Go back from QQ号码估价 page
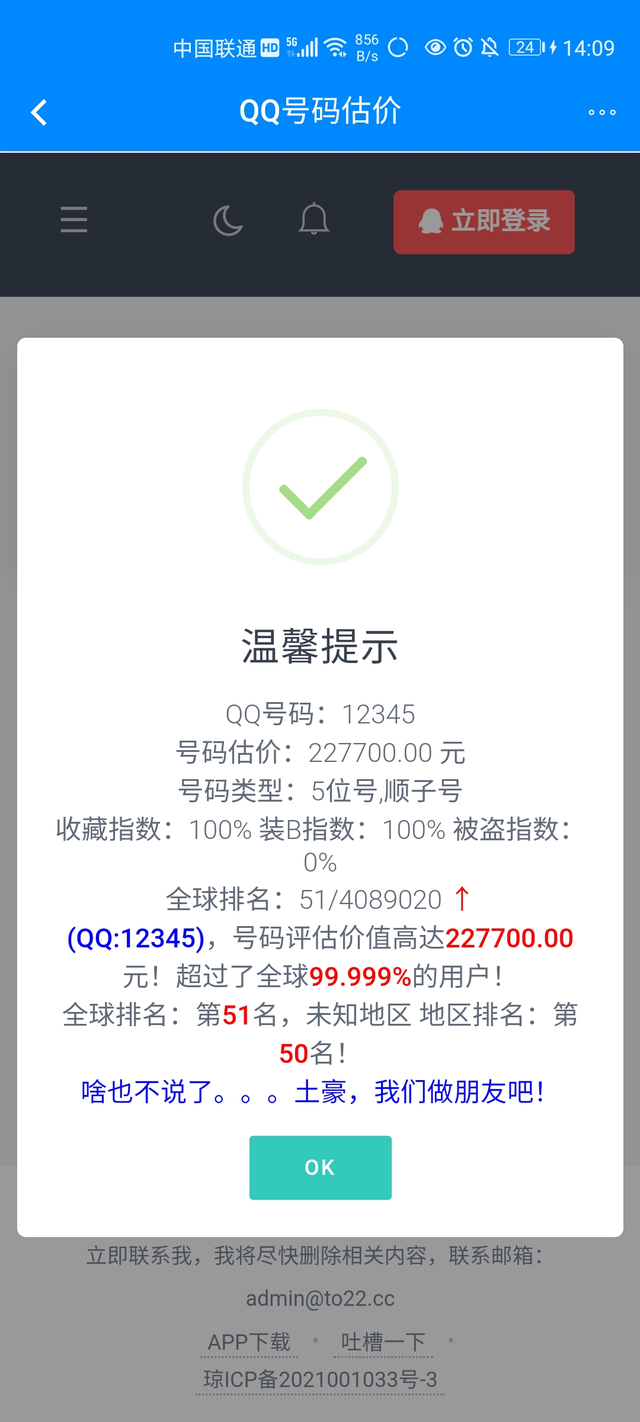Image resolution: width=640 pixels, height=1422 pixels. pyautogui.click(x=40, y=112)
